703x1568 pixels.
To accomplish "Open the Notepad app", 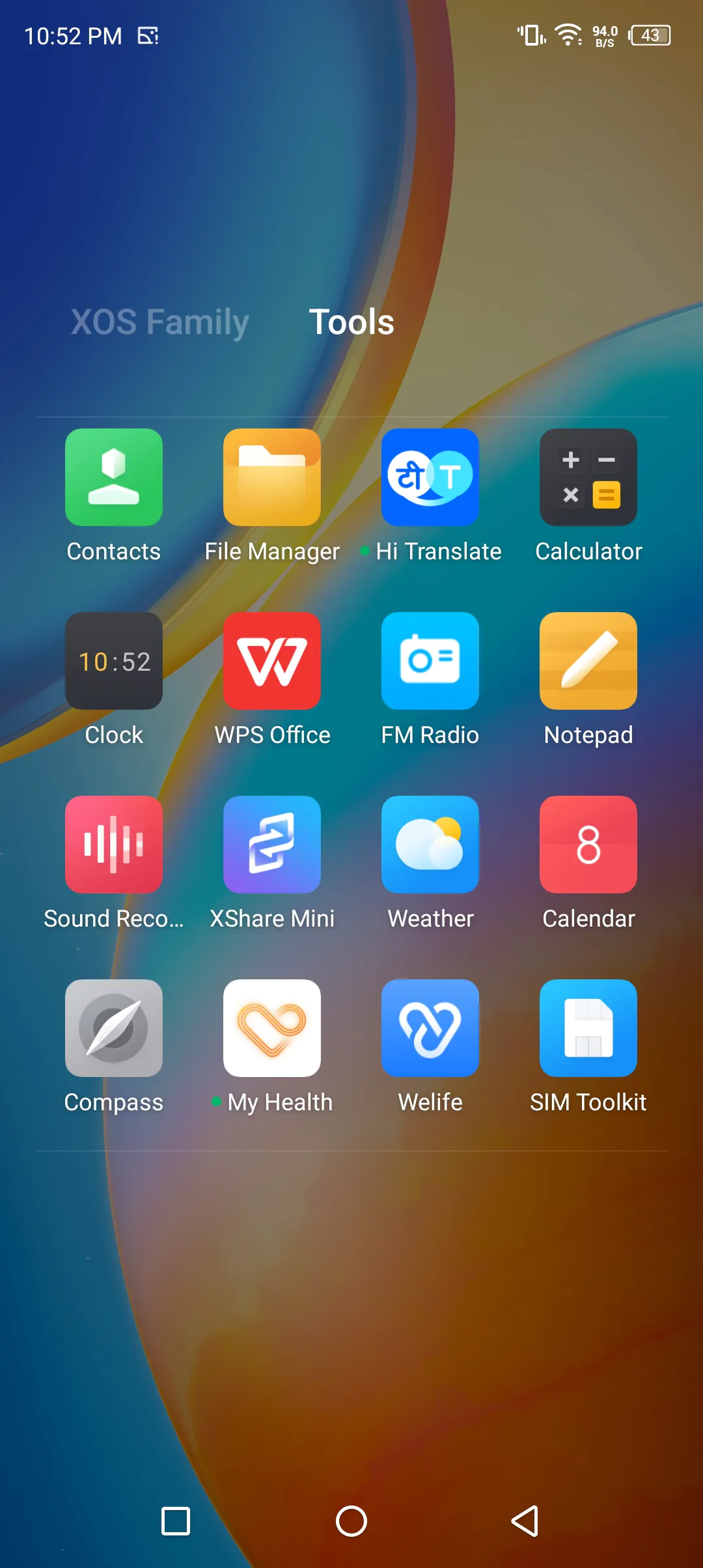I will point(588,661).
